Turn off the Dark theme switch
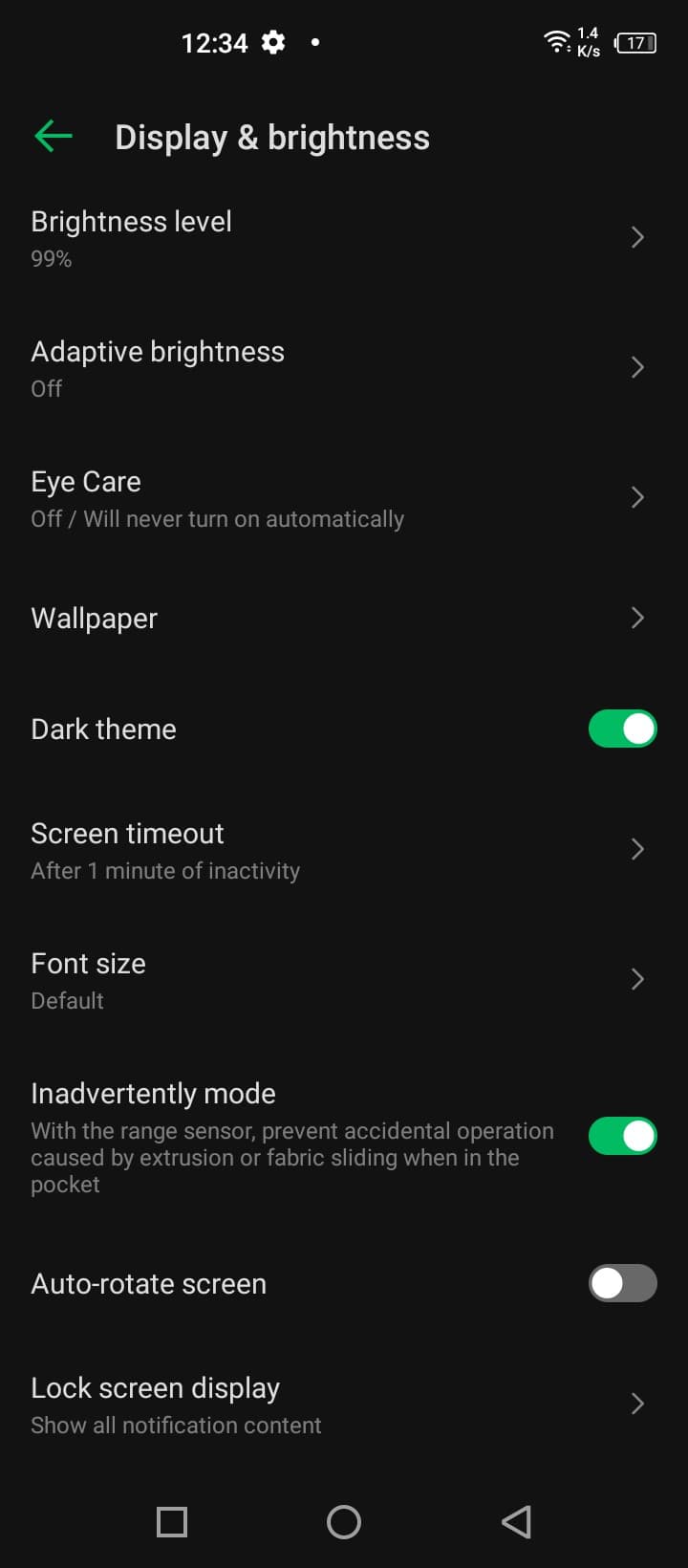 622,730
